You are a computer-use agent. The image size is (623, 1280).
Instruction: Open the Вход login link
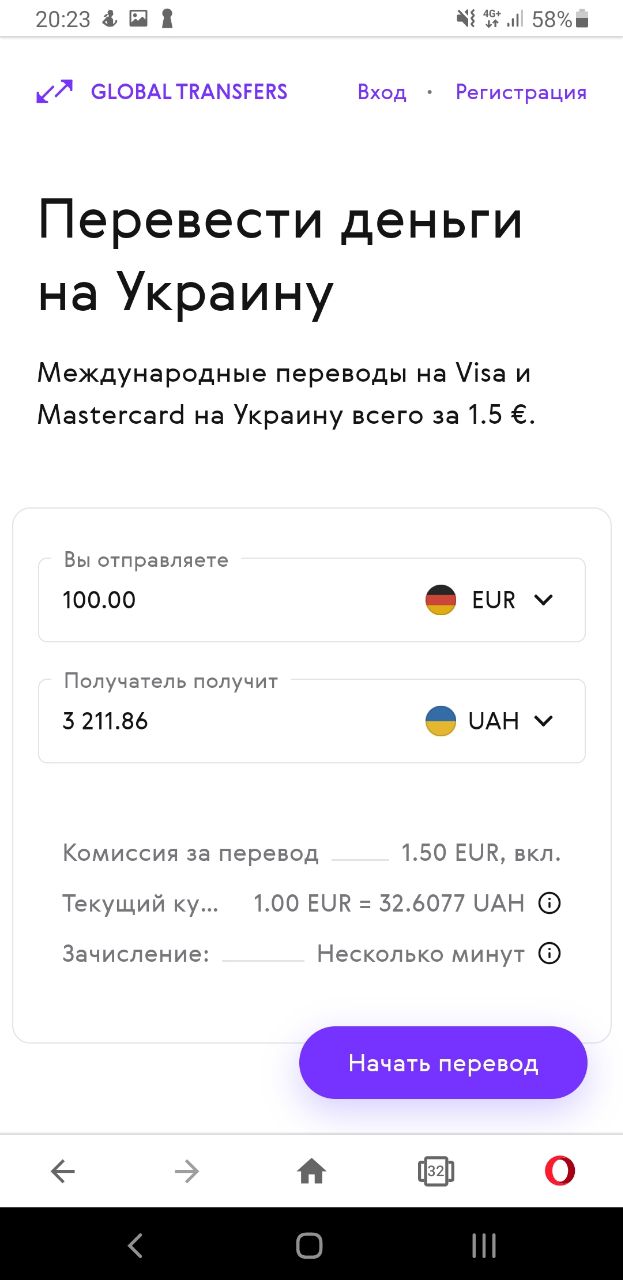[x=382, y=92]
